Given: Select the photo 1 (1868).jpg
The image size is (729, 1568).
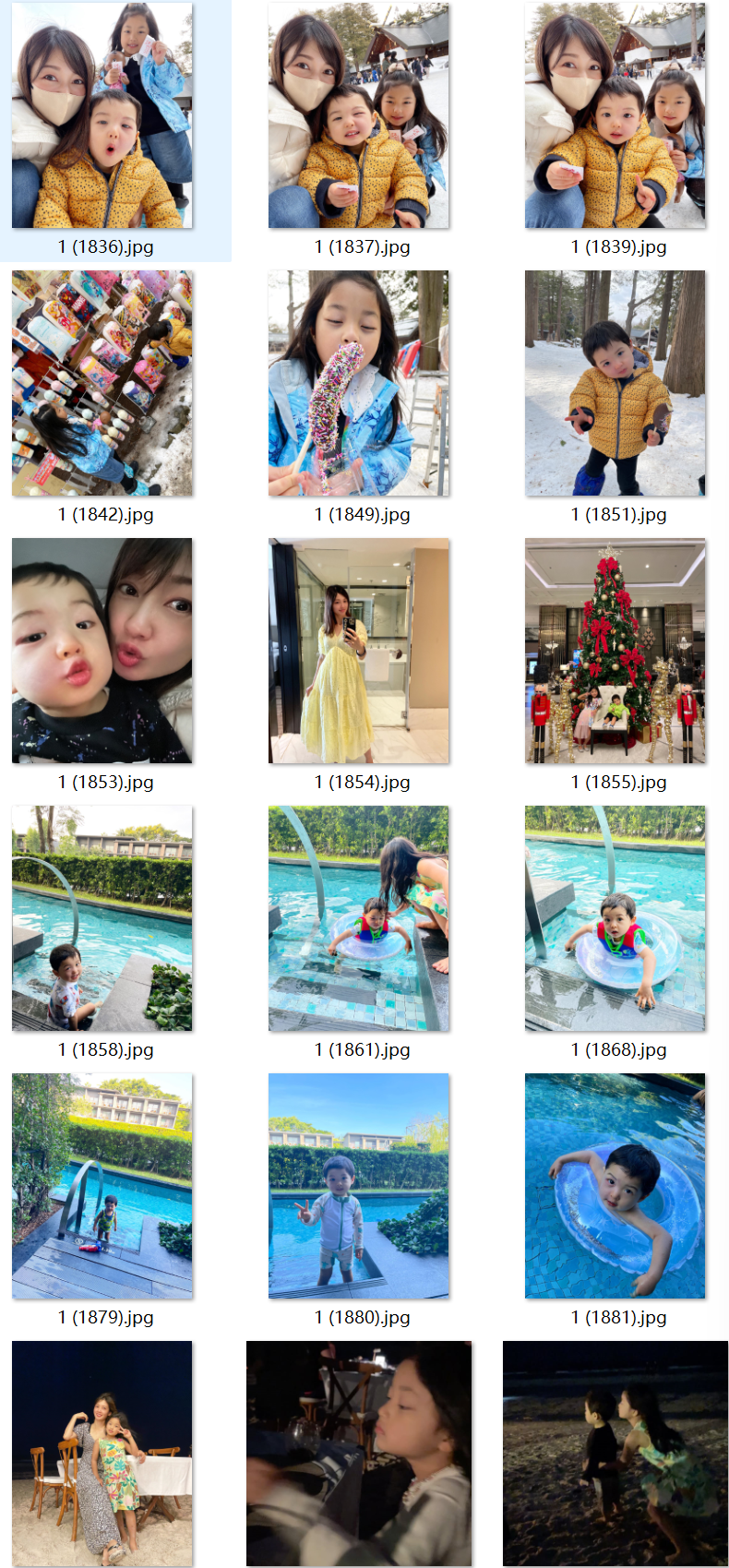Looking at the screenshot, I should (615, 918).
